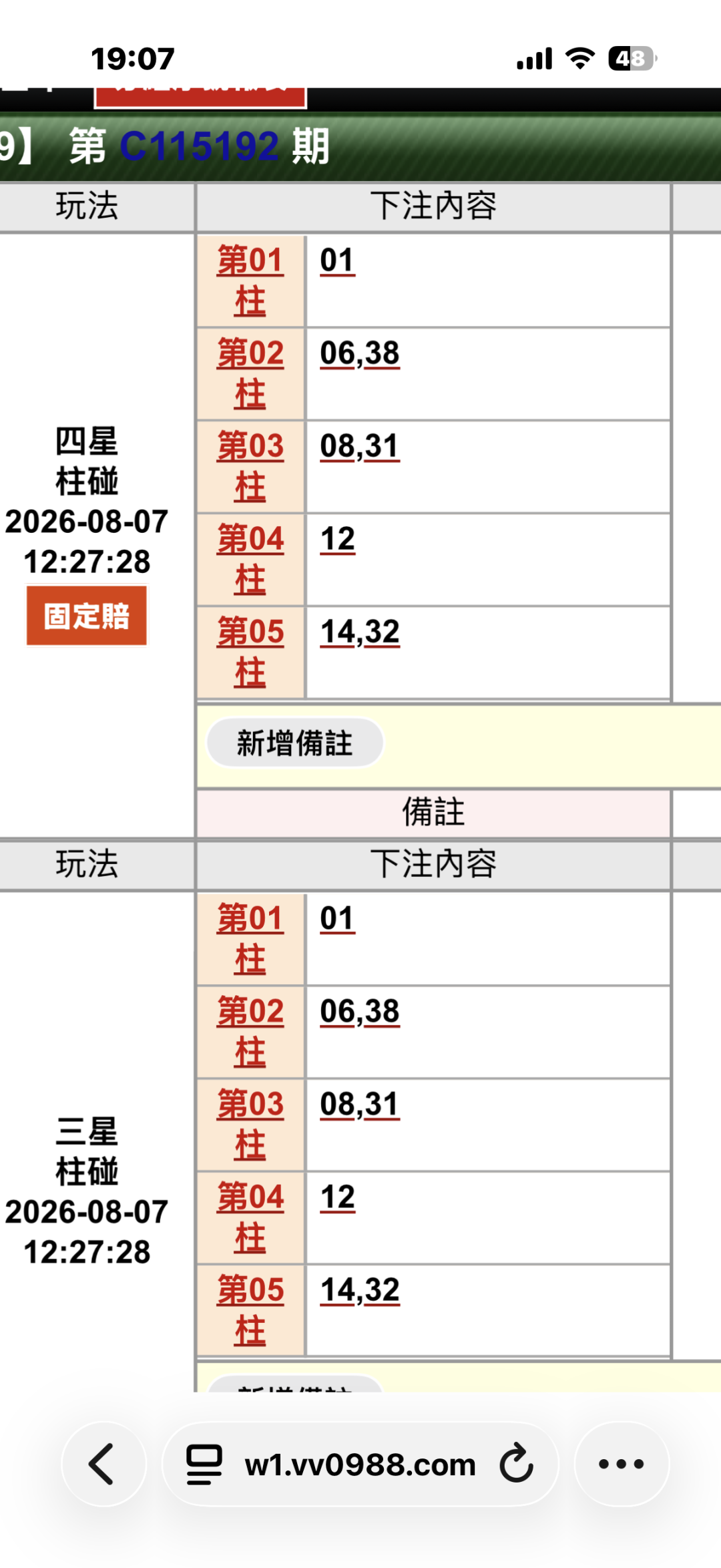Open the 14,32 link in 四星柱碰
The height and width of the screenshot is (1568, 721).
pyautogui.click(x=360, y=632)
